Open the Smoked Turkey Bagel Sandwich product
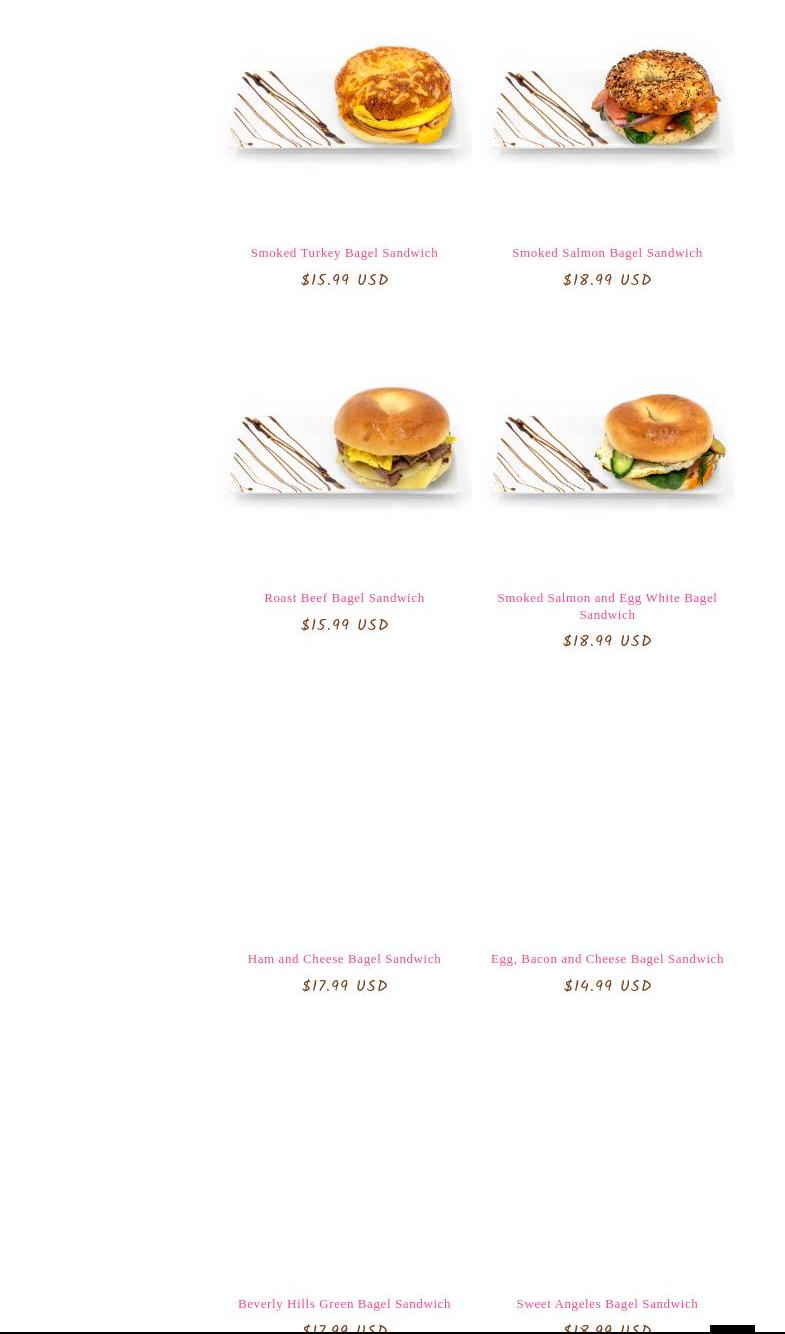 click(344, 253)
